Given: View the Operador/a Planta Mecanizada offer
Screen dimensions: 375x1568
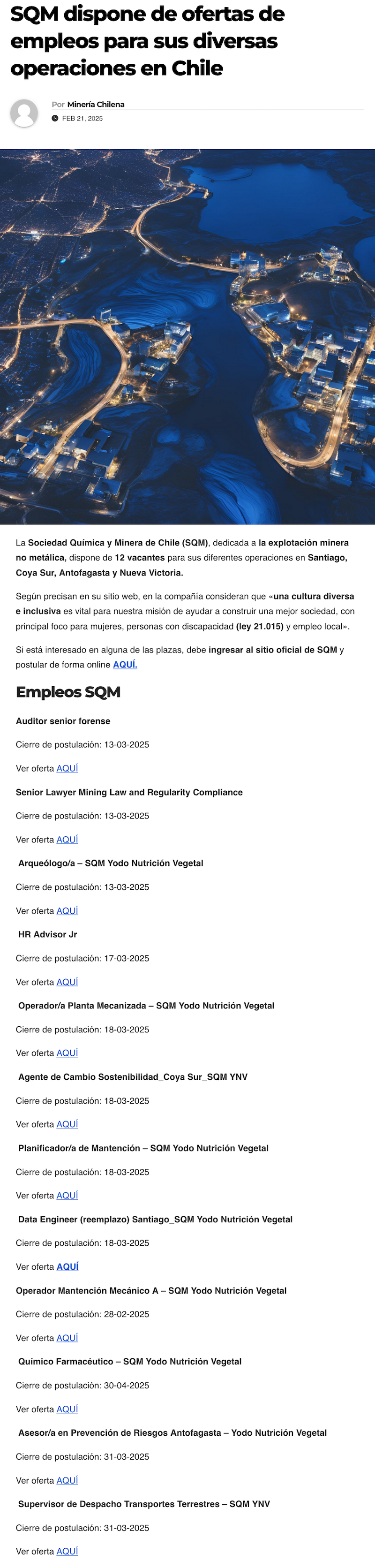Looking at the screenshot, I should (x=67, y=1053).
